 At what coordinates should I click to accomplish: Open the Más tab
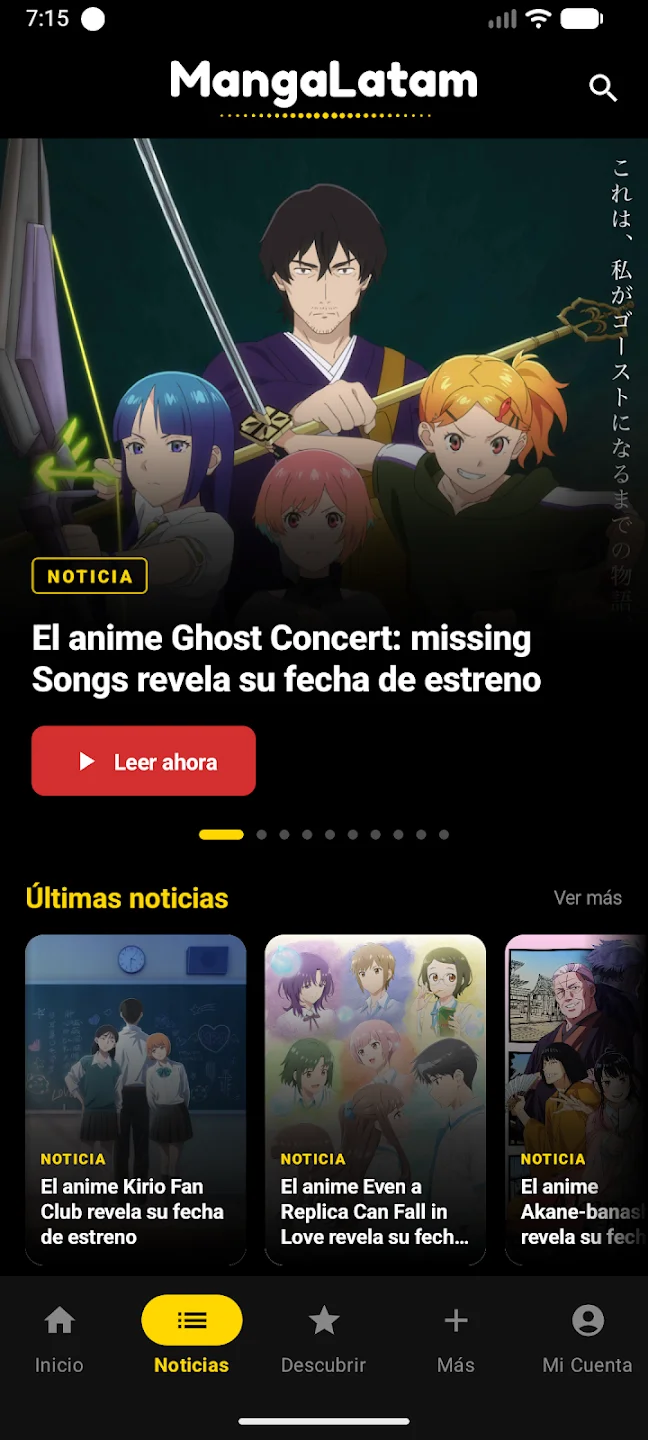pos(456,1339)
